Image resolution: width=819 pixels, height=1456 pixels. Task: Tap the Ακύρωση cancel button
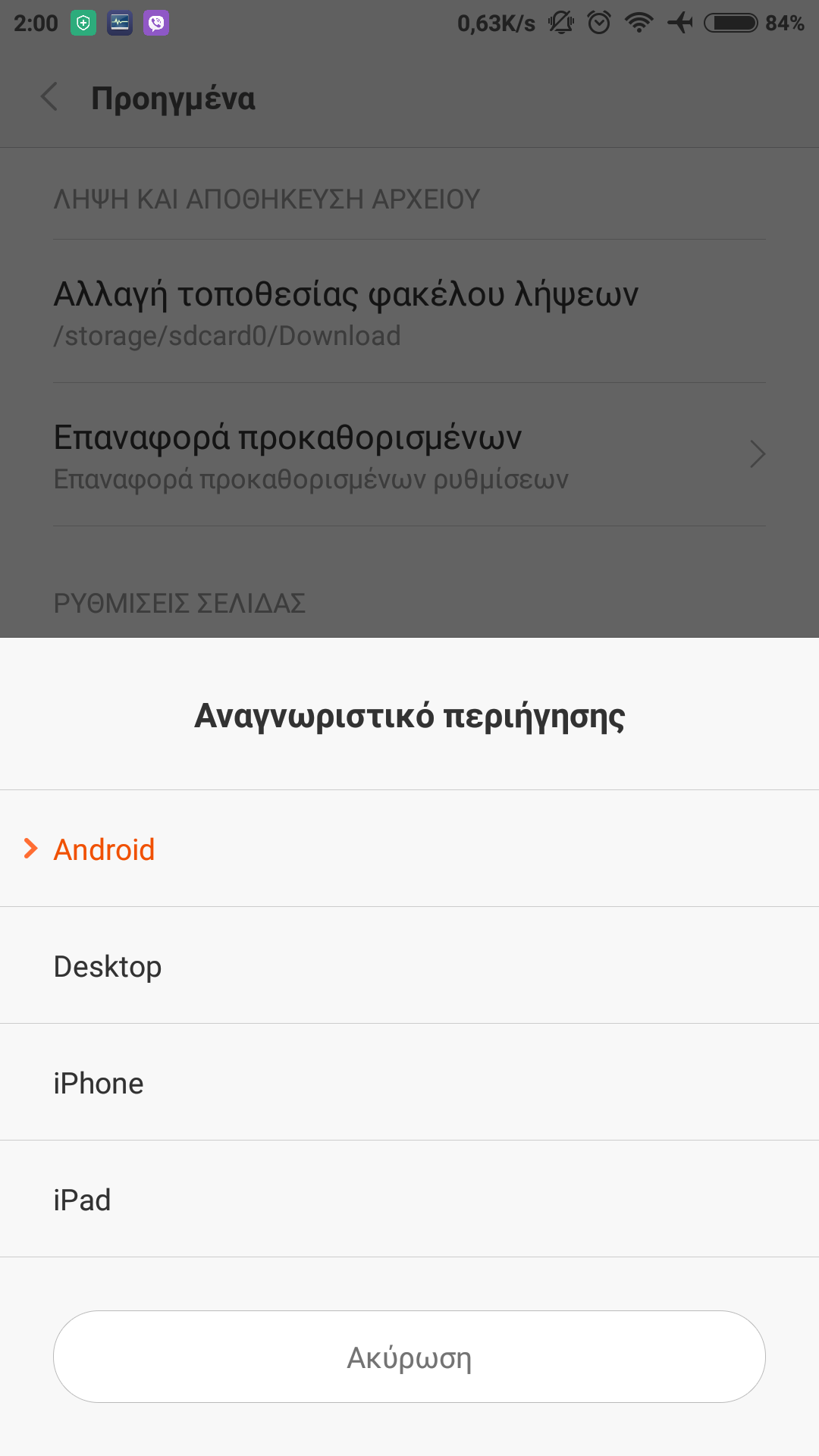point(409,1357)
